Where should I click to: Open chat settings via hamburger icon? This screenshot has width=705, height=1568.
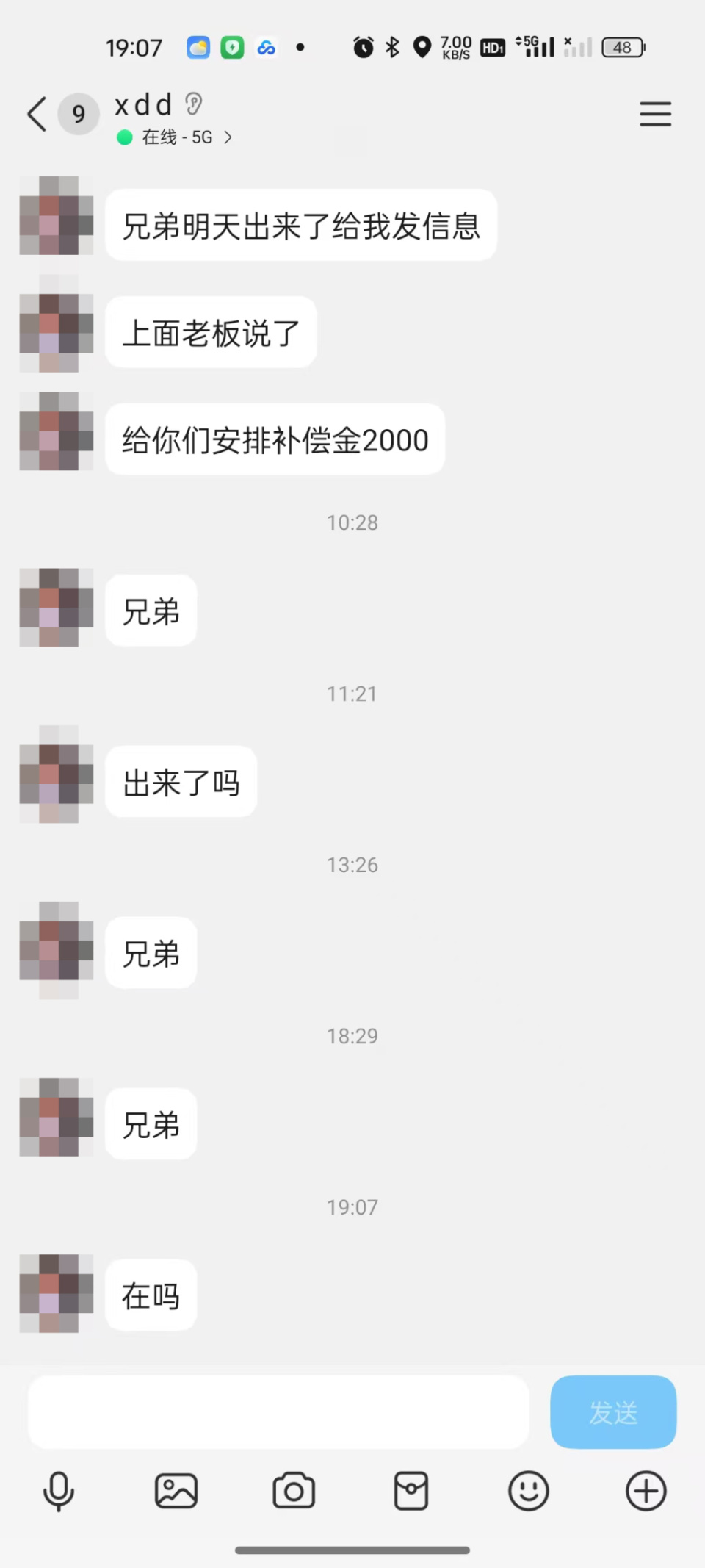(x=655, y=114)
